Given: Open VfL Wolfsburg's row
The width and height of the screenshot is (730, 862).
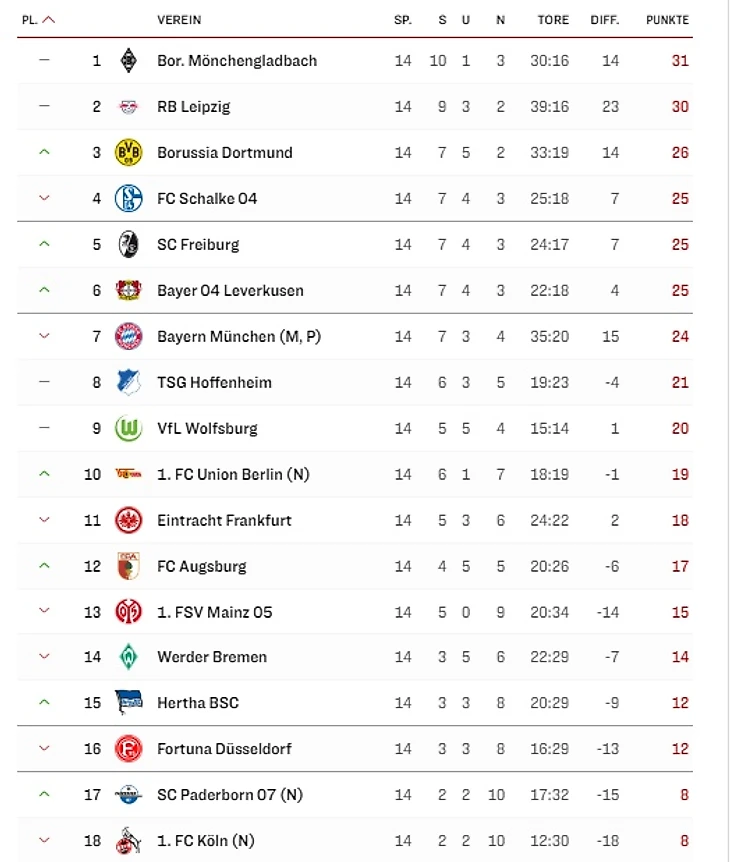Looking at the screenshot, I should (x=207, y=429).
